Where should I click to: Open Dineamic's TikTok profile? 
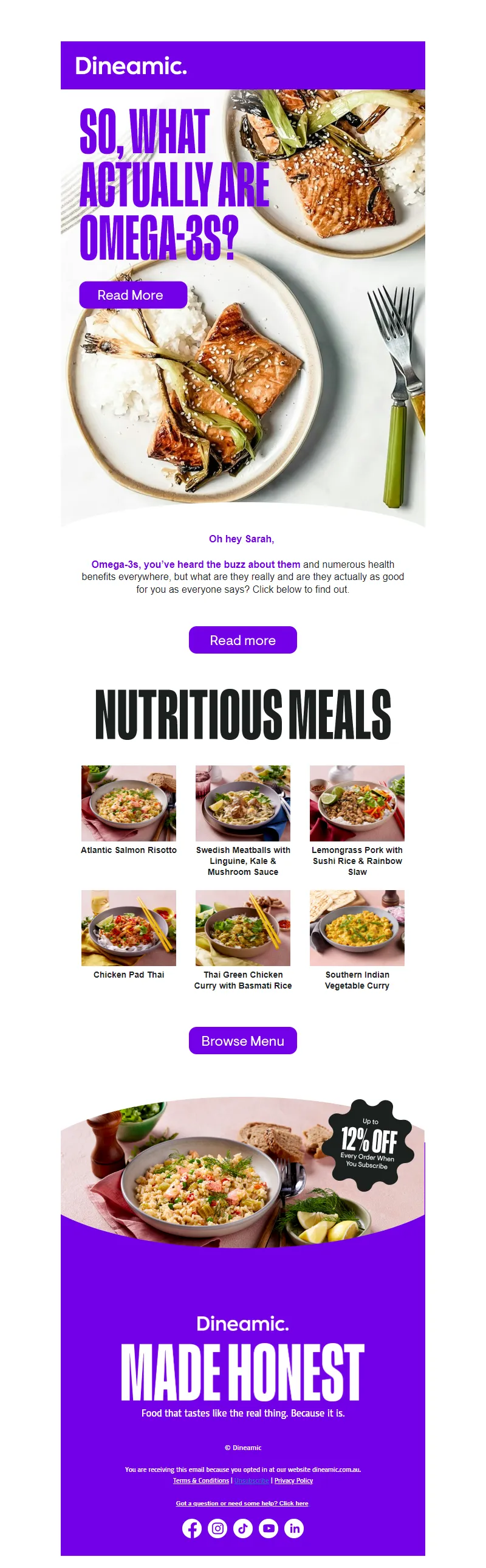(242, 1528)
